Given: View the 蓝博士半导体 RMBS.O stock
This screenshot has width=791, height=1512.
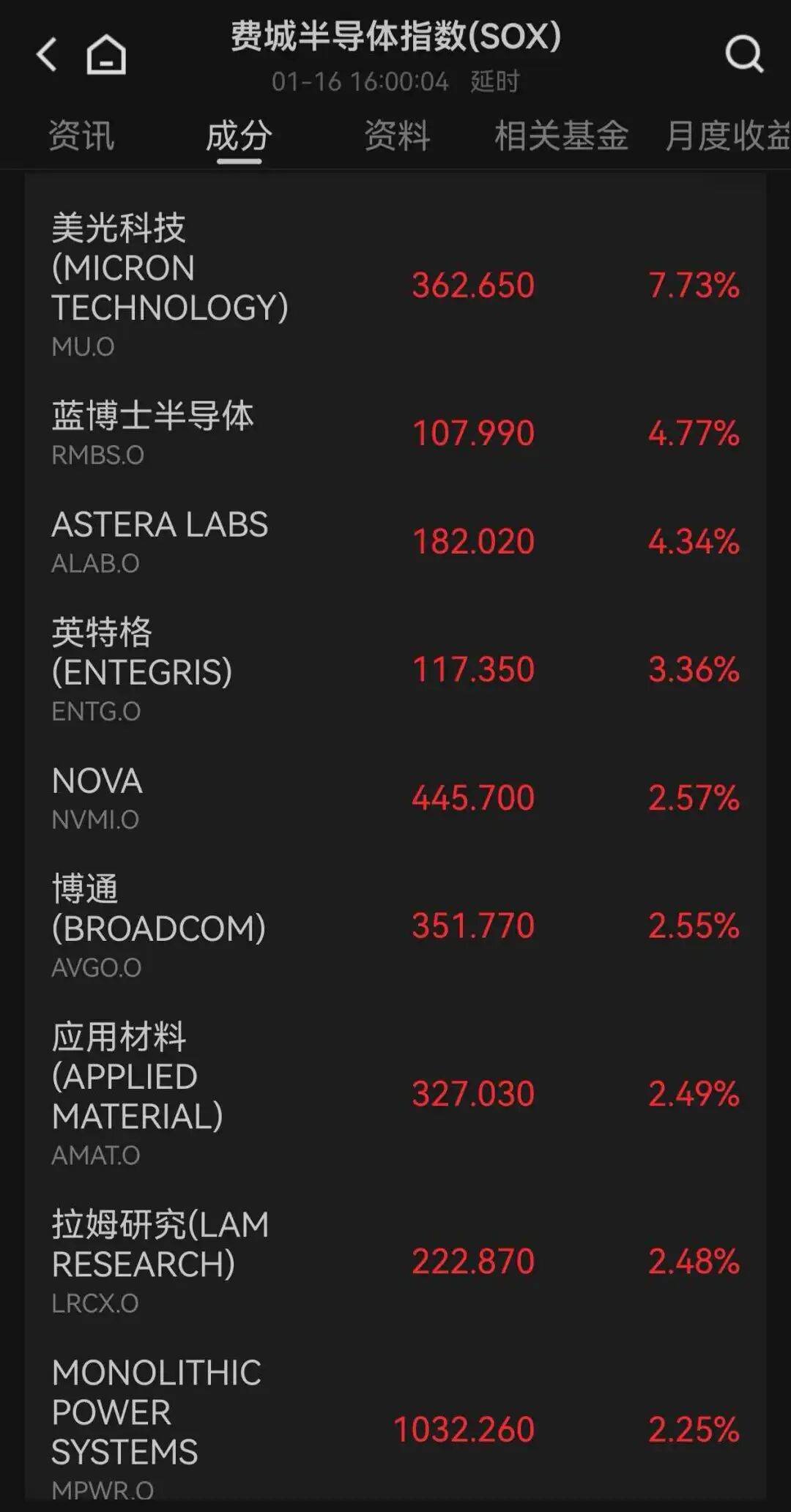Looking at the screenshot, I should click(395, 433).
